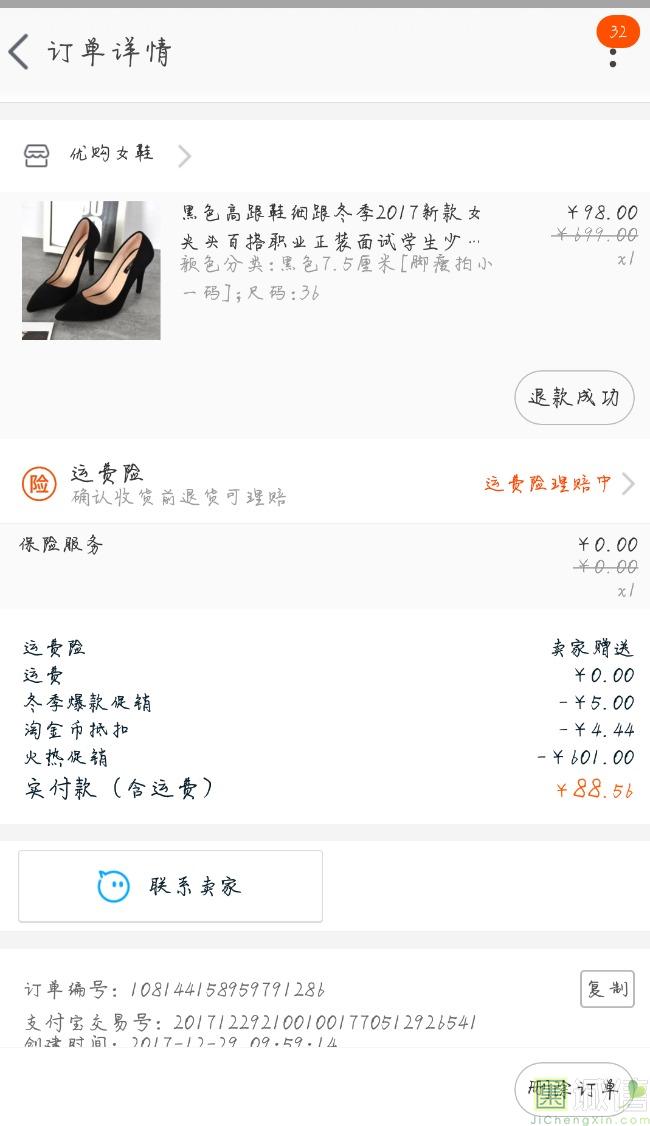View 运费险理赔中 claim status

(557, 484)
